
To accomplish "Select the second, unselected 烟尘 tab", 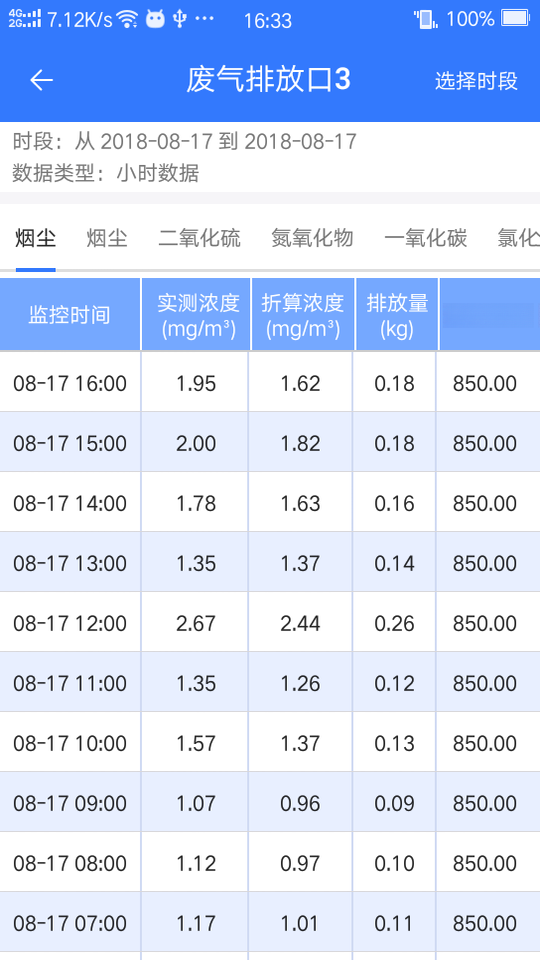I will pos(107,238).
